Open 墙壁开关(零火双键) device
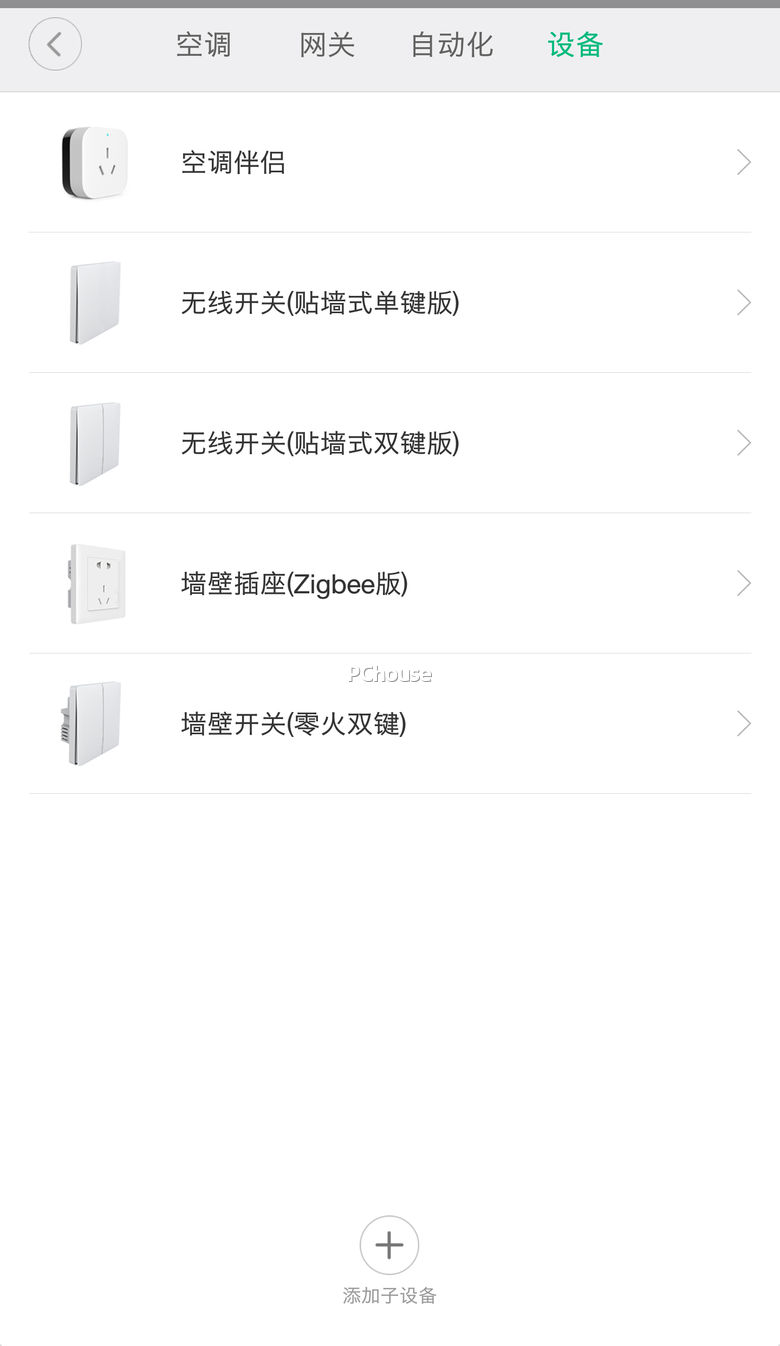 (390, 724)
